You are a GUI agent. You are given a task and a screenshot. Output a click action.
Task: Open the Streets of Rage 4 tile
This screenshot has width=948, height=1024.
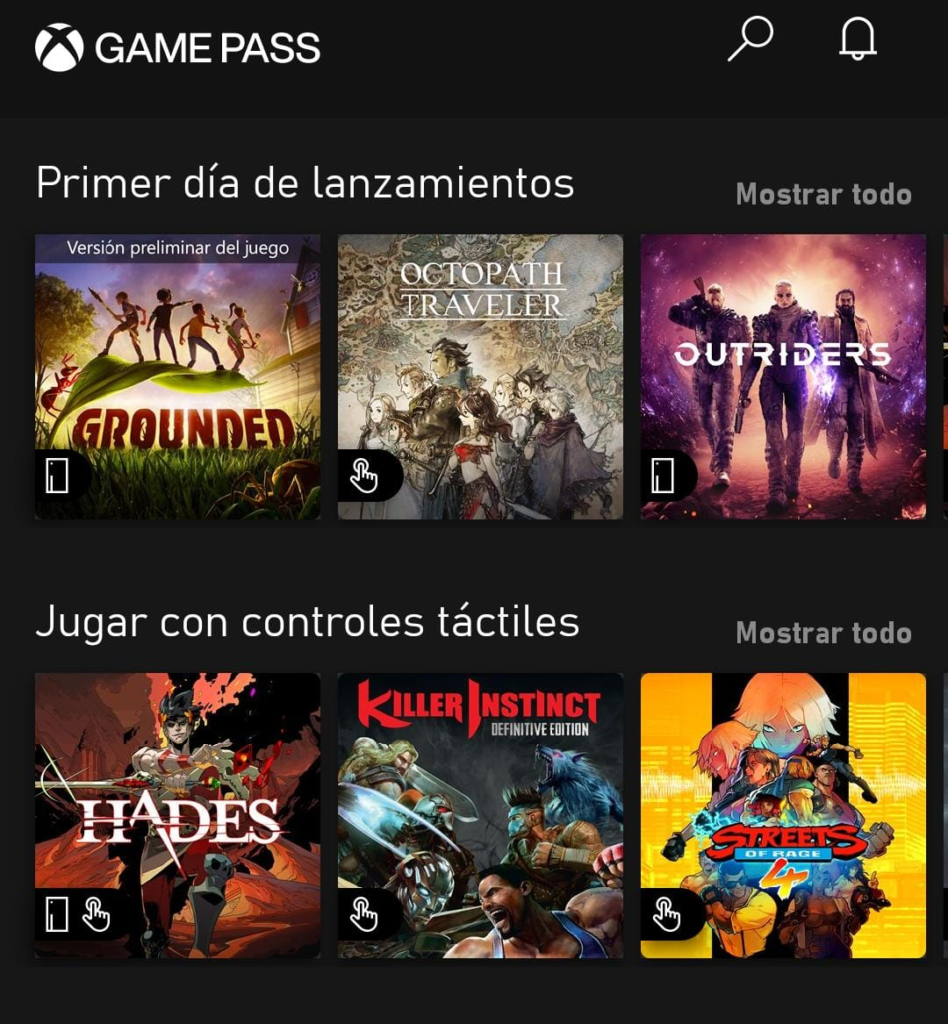pos(783,815)
